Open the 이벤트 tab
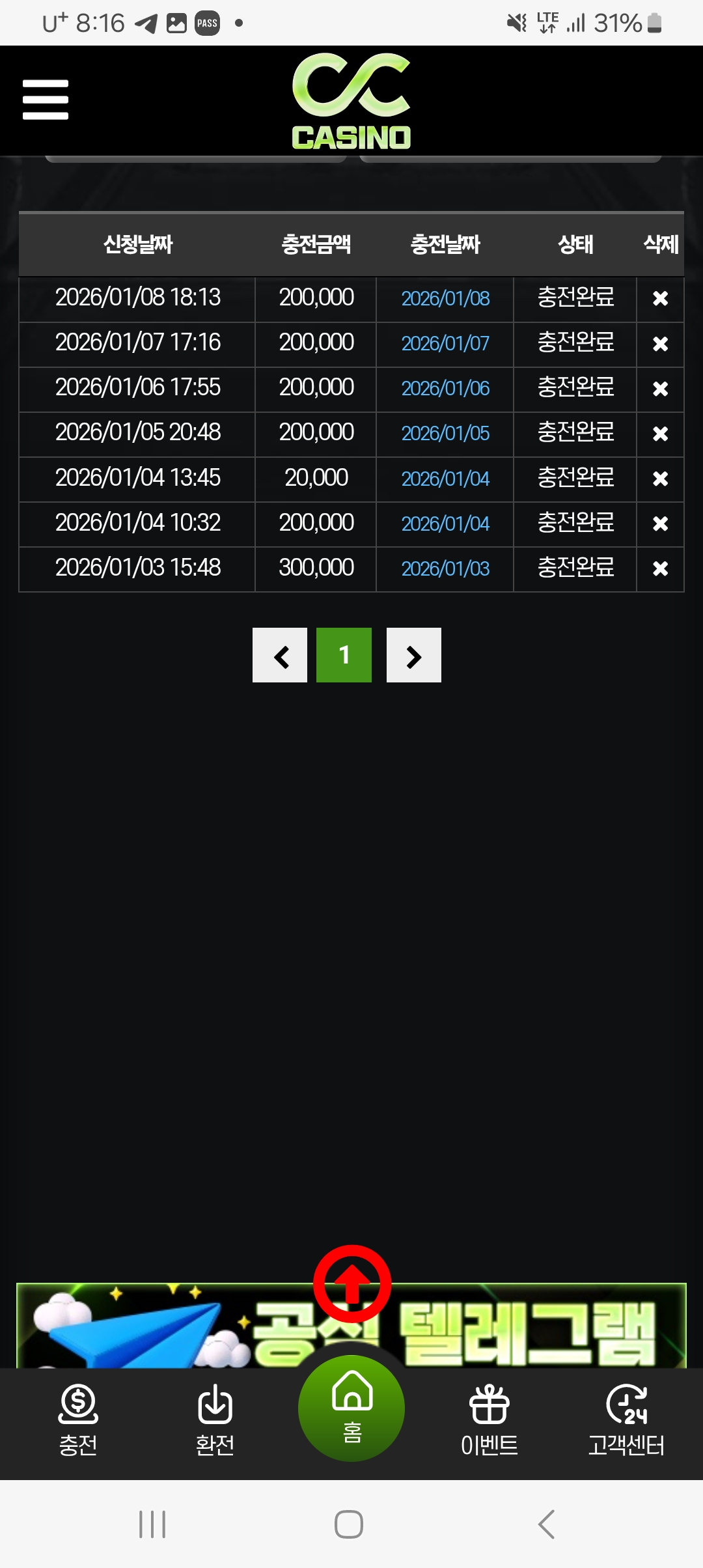 click(489, 1420)
